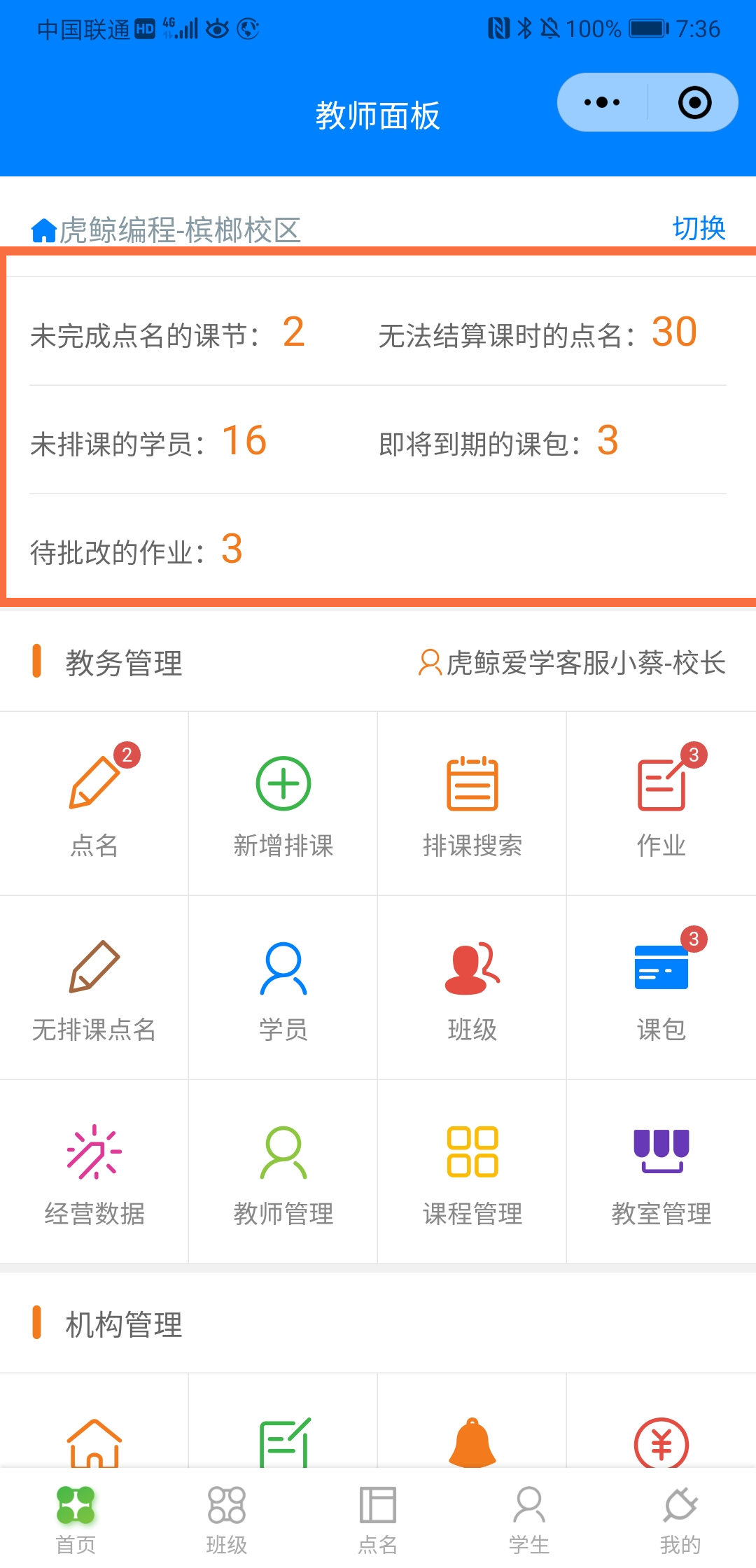
Task: Open 教室管理
Action: point(661,1171)
